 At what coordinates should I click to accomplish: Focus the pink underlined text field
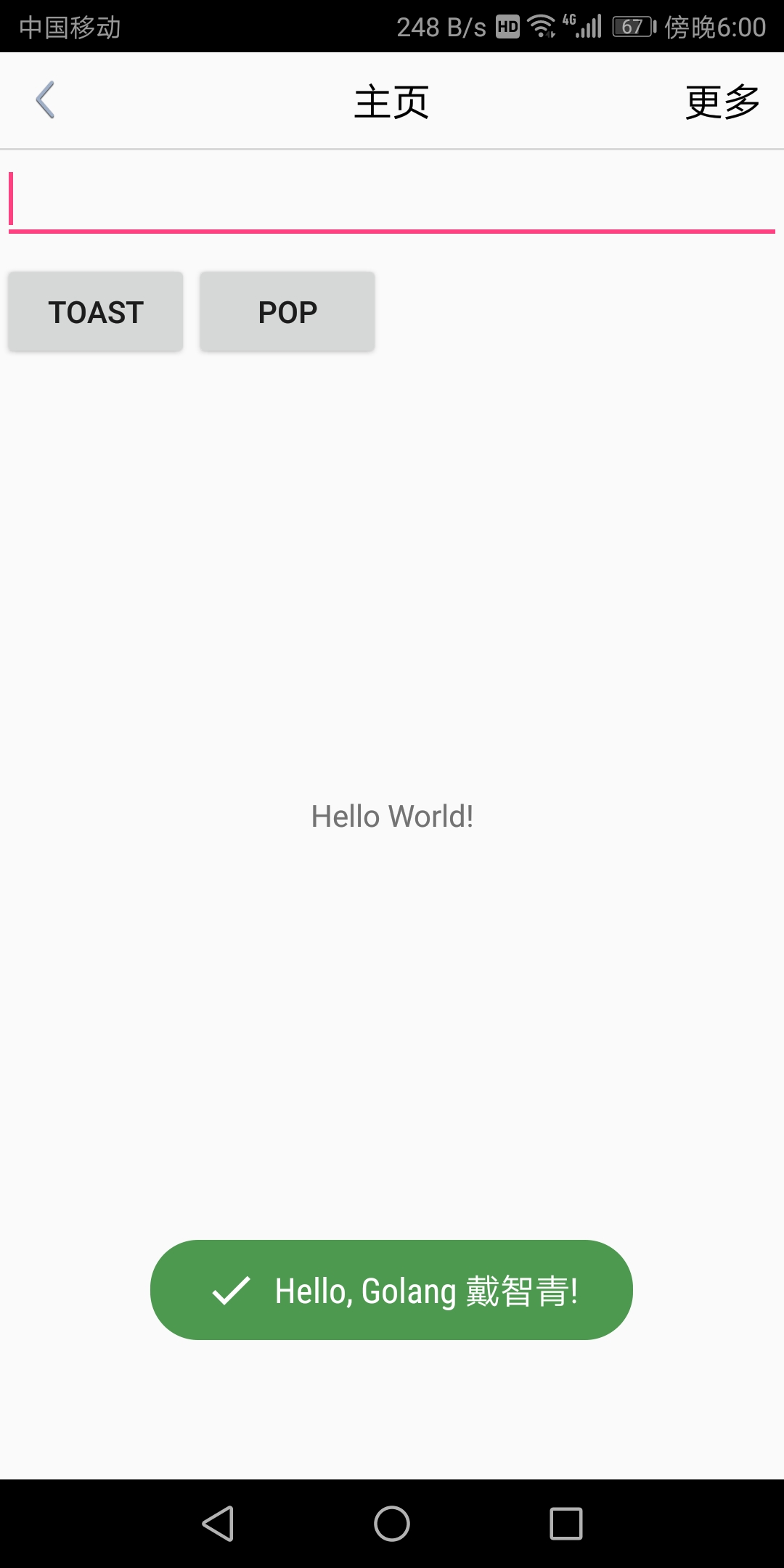pyautogui.click(x=392, y=200)
